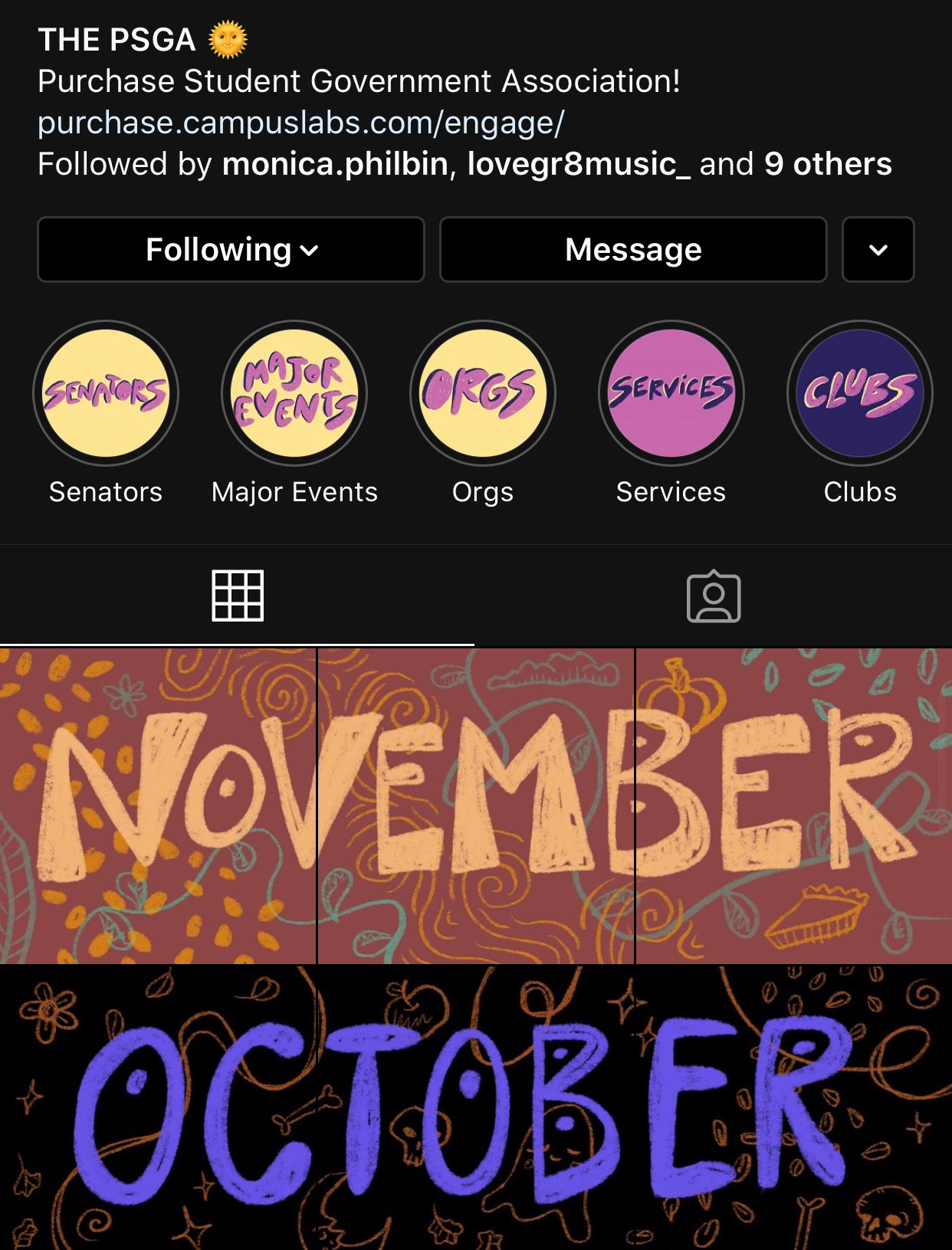Switch to the tagged photos tab
952x1250 pixels.
pyautogui.click(x=714, y=595)
